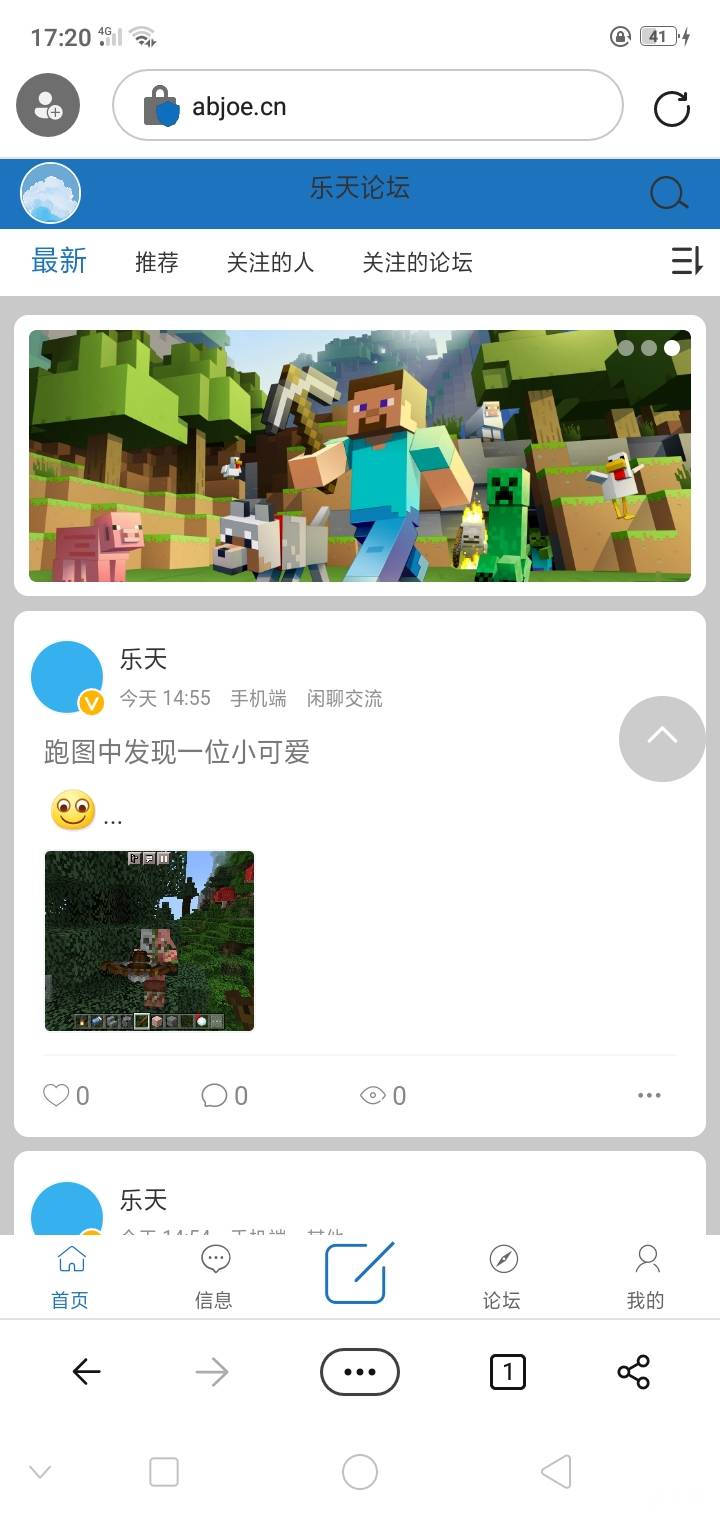Comment on the post 跑图中发现一位小可爱
The width and height of the screenshot is (720, 1520).
click(224, 1096)
